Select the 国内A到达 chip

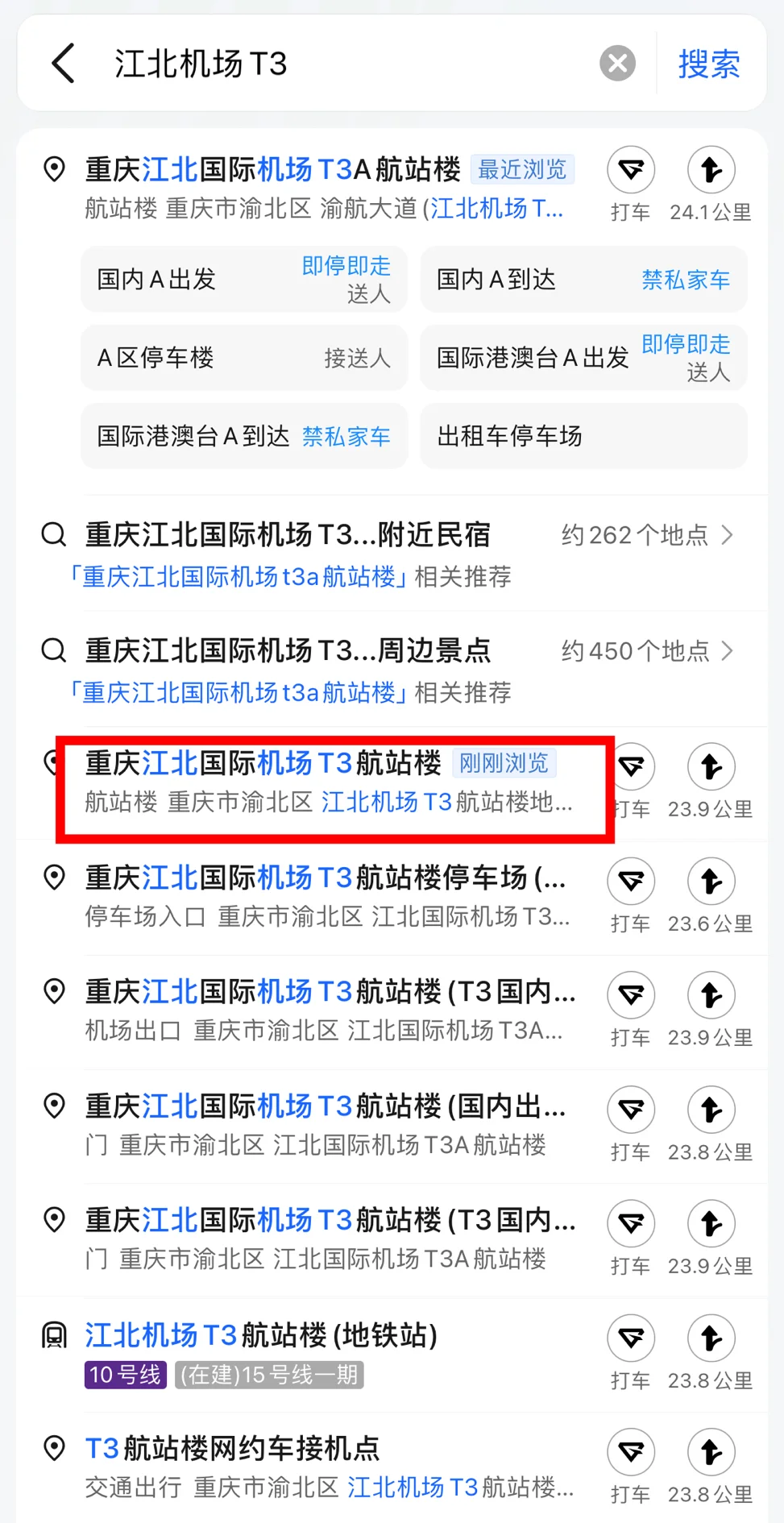coord(583,280)
